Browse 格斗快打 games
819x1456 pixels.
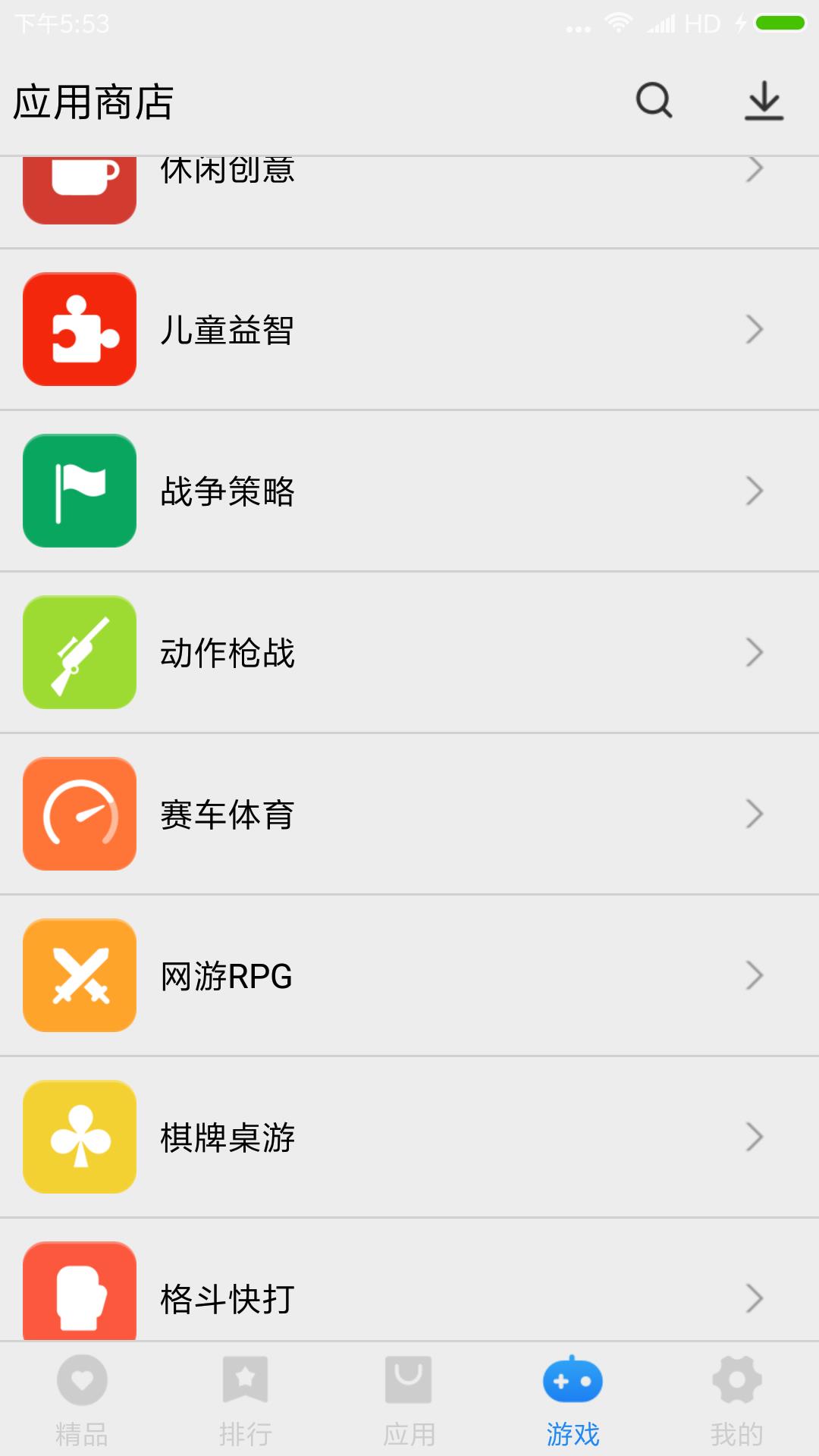[409, 1289]
